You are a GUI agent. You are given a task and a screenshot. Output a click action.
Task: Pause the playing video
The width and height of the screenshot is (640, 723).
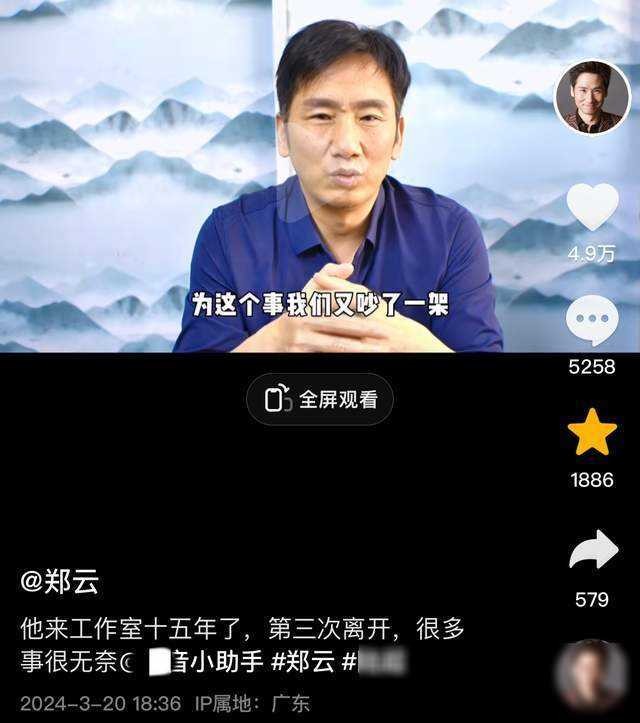pos(320,180)
